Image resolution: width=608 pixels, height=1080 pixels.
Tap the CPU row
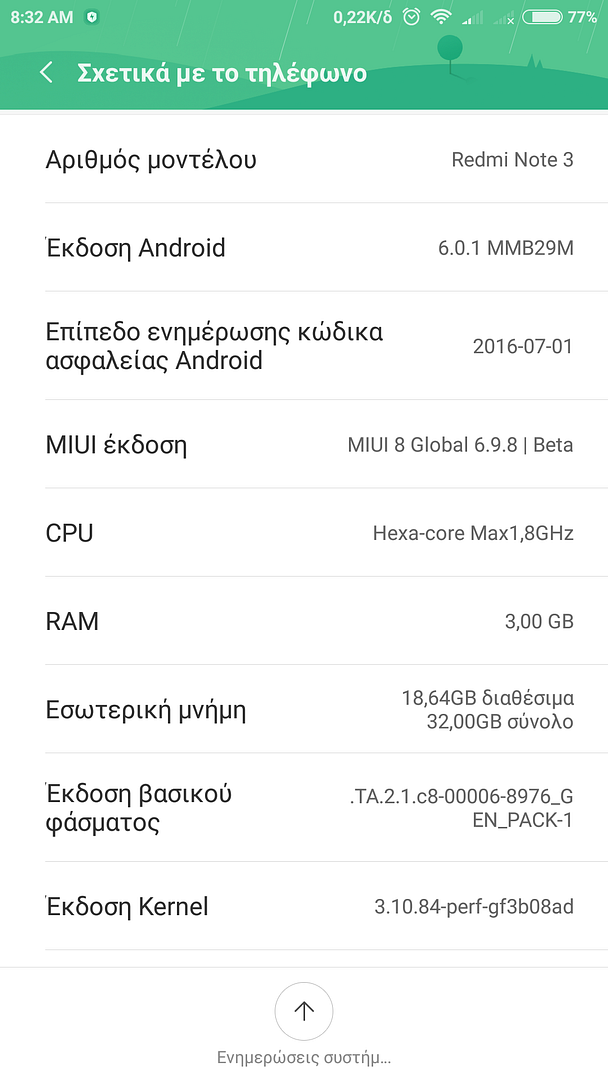click(x=304, y=533)
